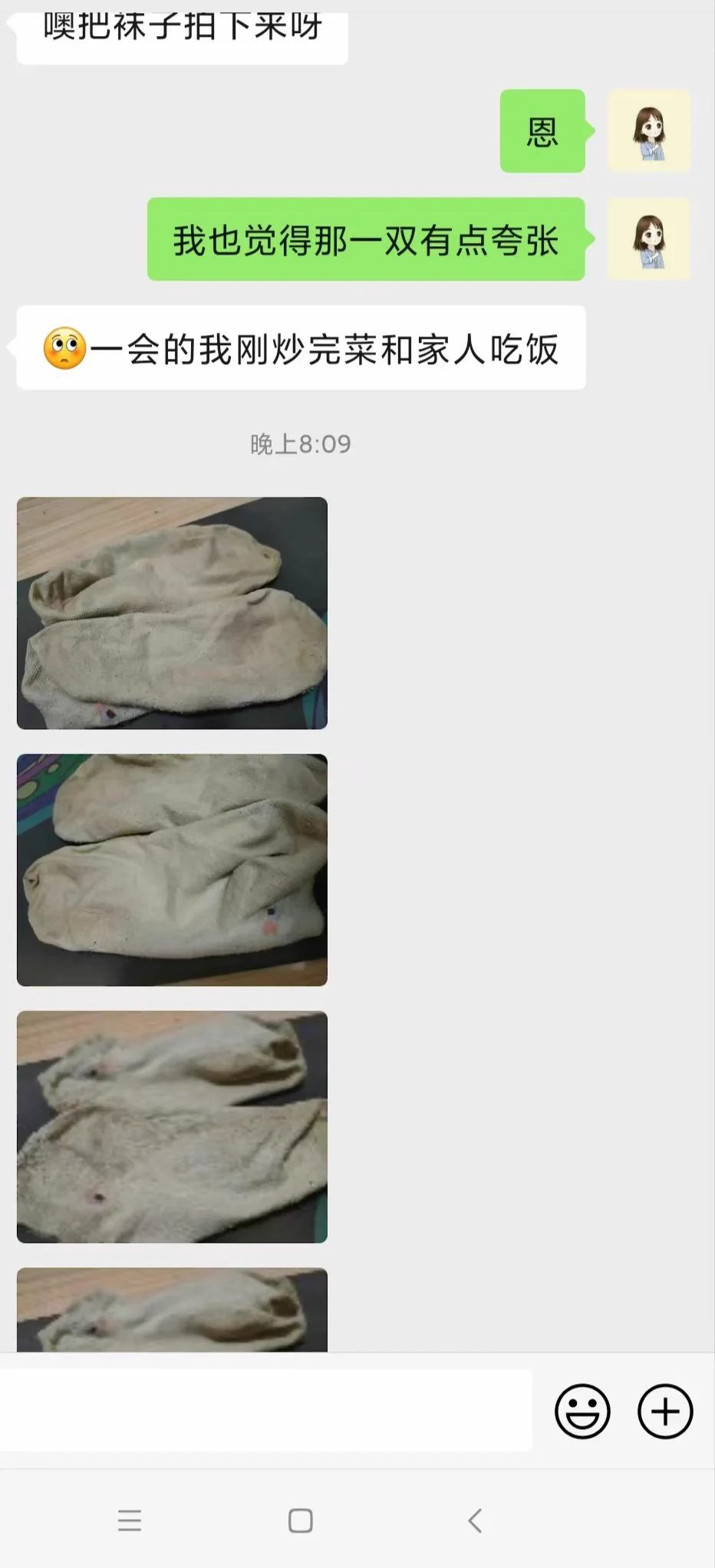Open the plus attachment menu

(665, 1411)
